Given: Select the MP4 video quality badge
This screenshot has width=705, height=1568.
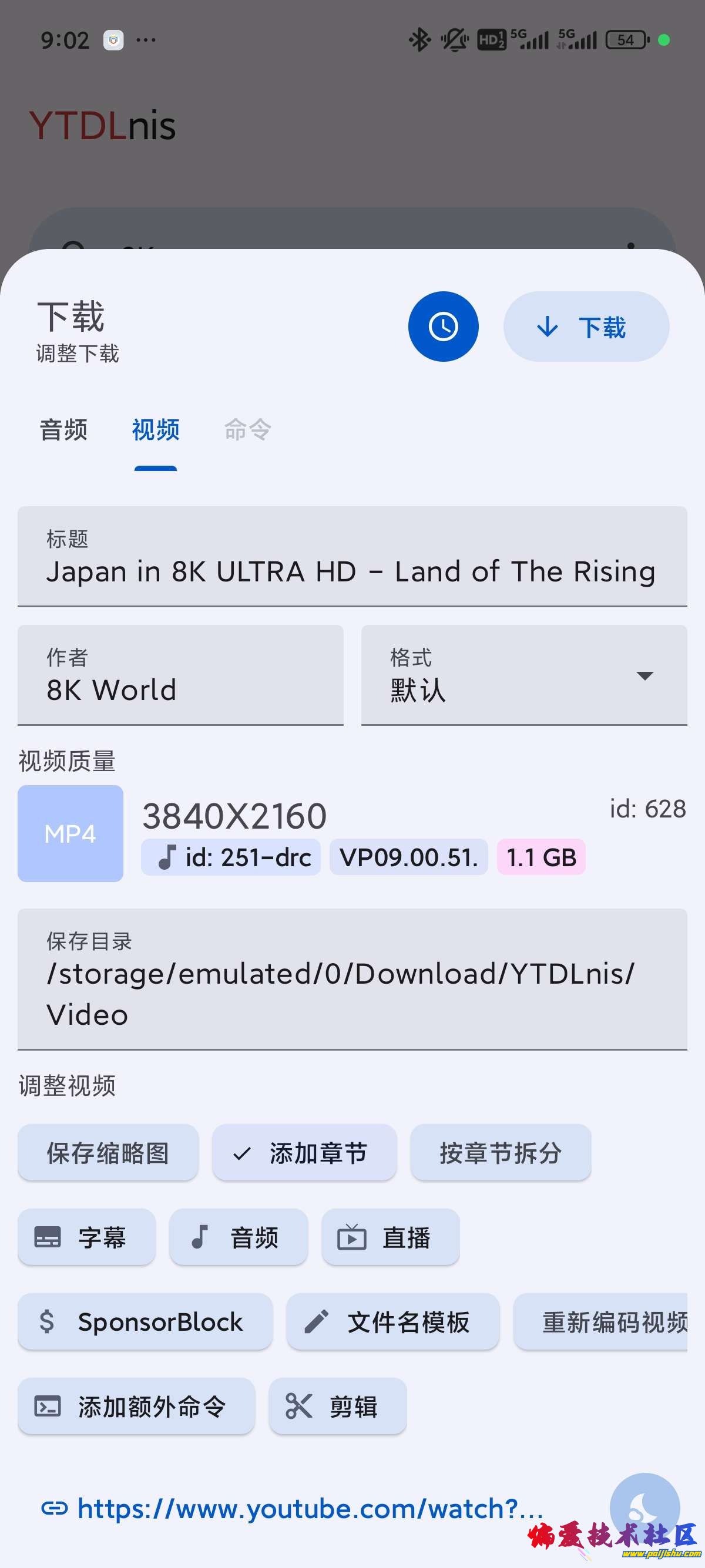Looking at the screenshot, I should click(70, 833).
